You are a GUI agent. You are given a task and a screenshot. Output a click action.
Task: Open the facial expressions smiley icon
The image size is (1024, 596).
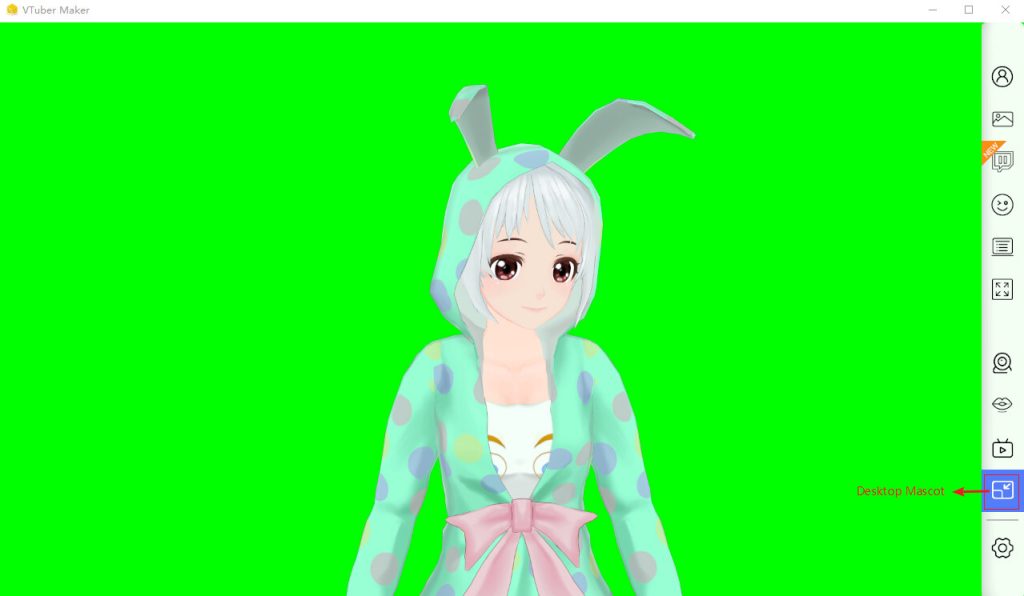(1002, 205)
